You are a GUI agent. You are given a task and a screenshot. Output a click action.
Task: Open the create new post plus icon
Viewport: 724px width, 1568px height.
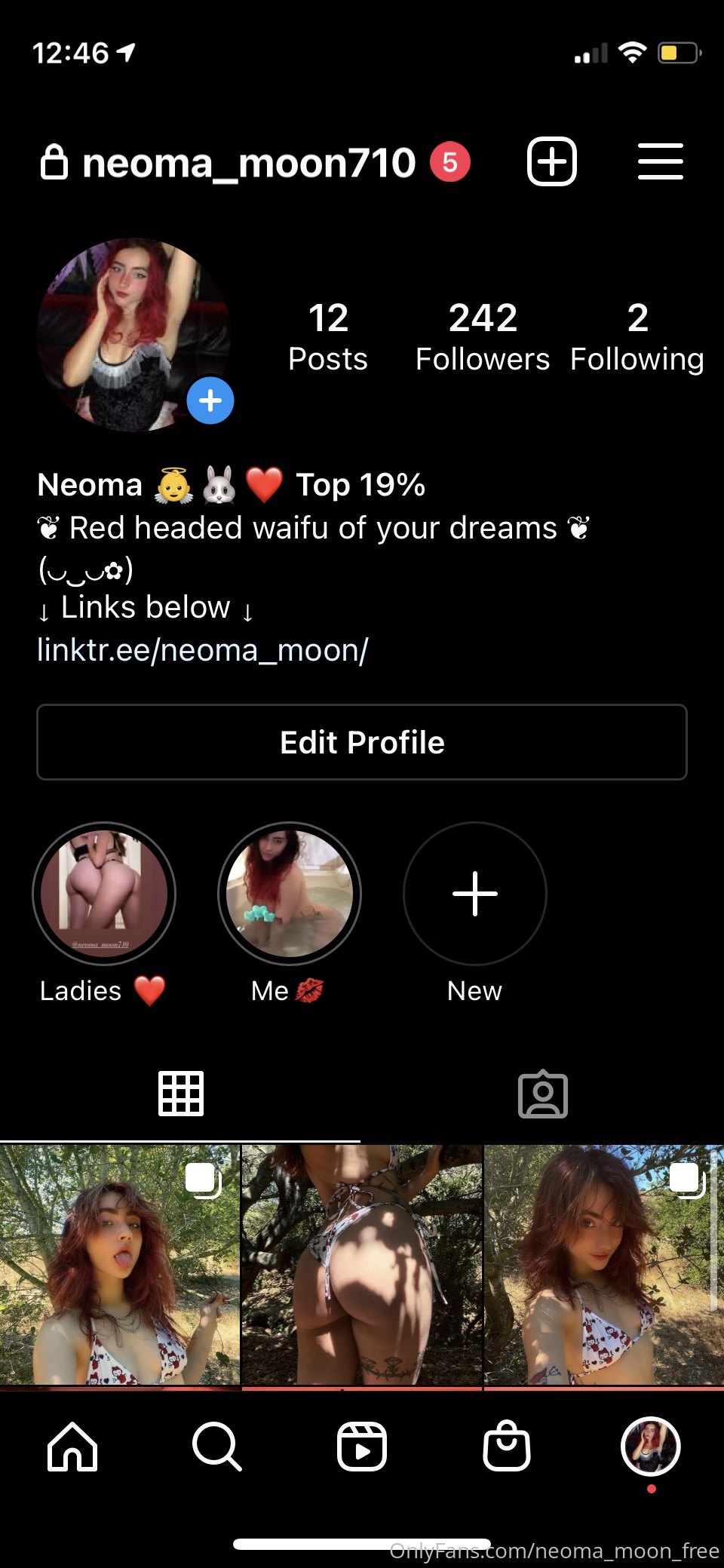pyautogui.click(x=551, y=161)
